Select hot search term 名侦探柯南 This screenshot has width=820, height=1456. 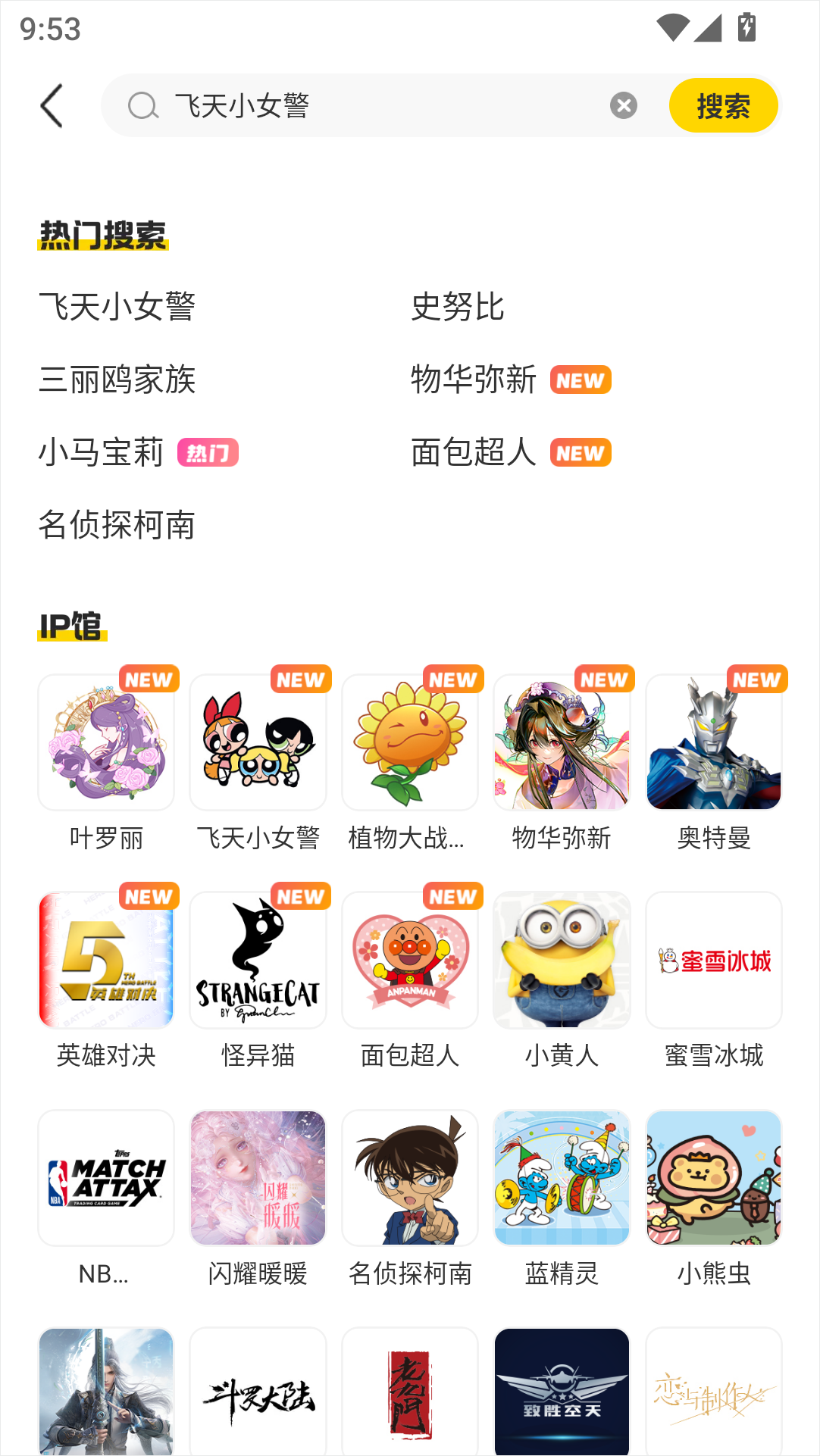coord(117,525)
